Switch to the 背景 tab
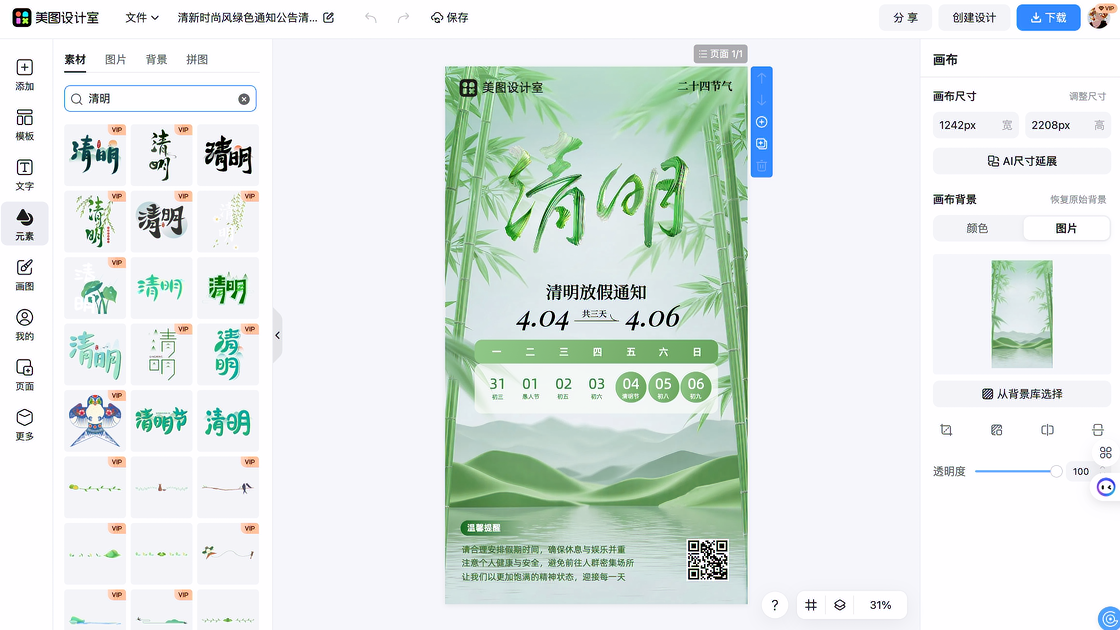 pos(156,60)
